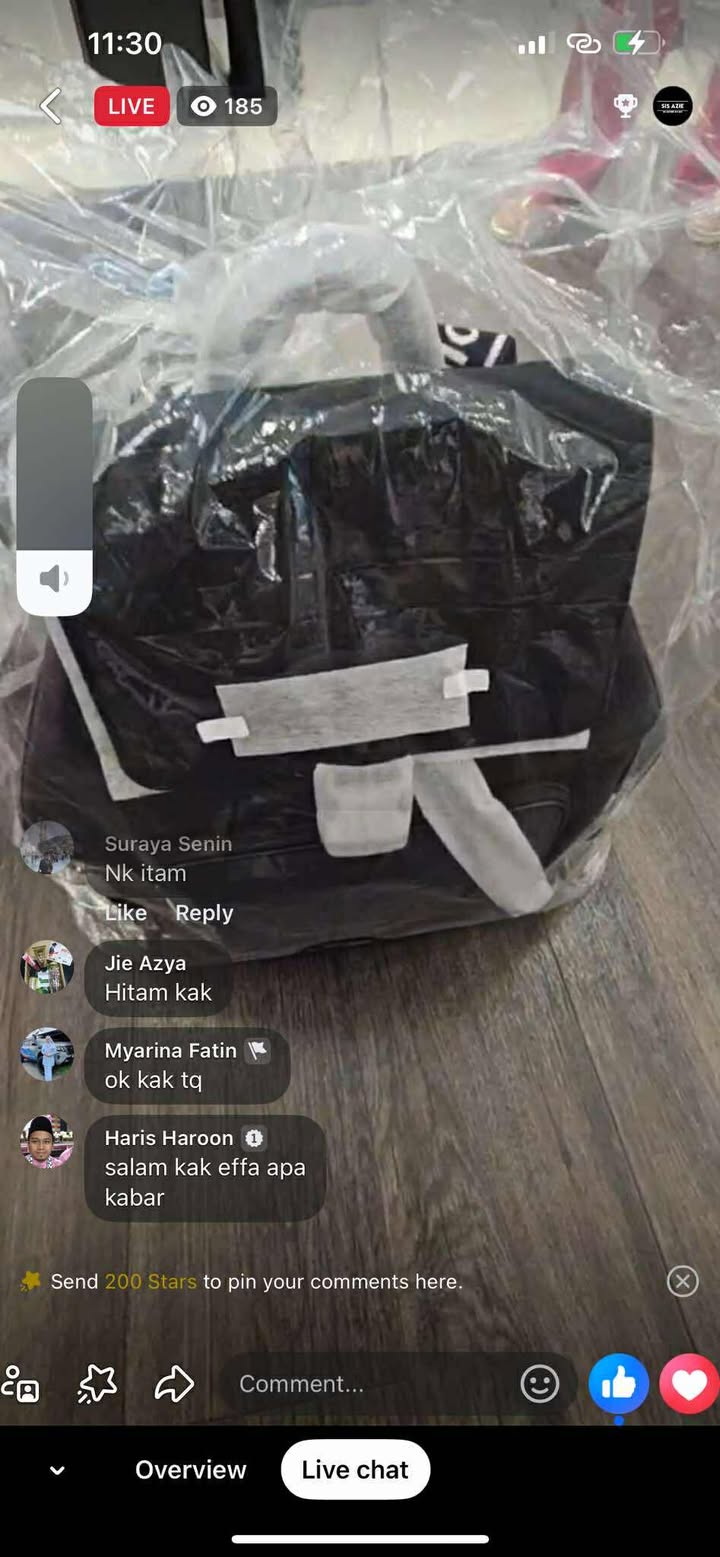Open Jie Azya's profile picture
The image size is (720, 1557).
click(x=47, y=967)
